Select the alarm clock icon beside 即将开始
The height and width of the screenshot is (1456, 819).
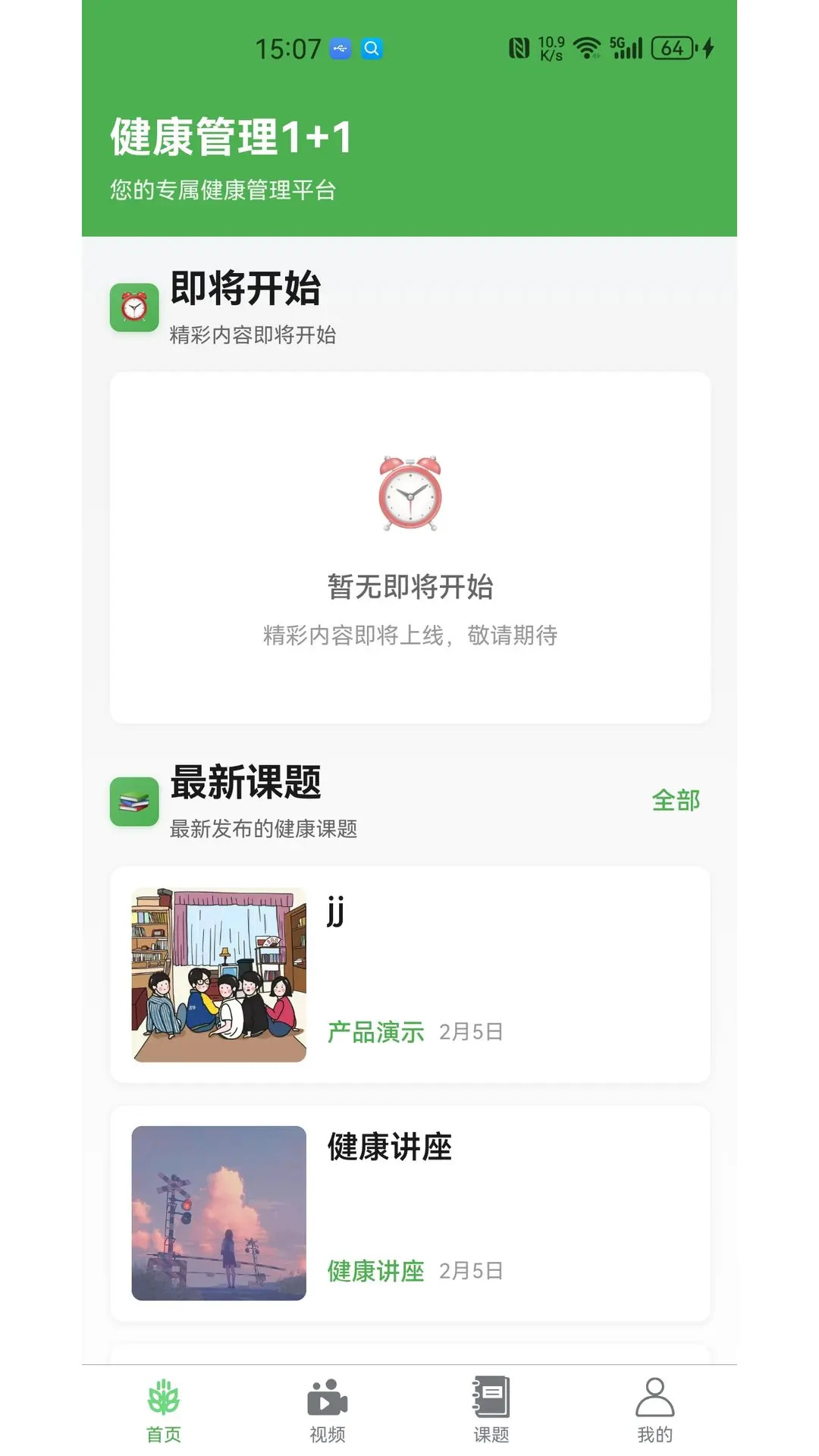pyautogui.click(x=134, y=306)
